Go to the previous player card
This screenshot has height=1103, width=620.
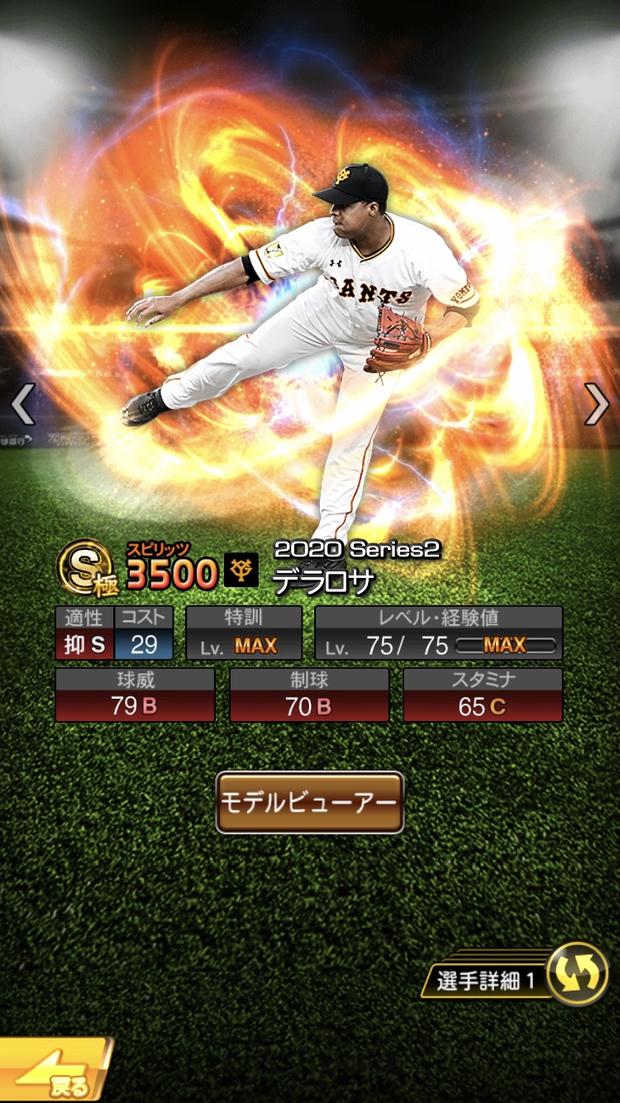click(23, 404)
